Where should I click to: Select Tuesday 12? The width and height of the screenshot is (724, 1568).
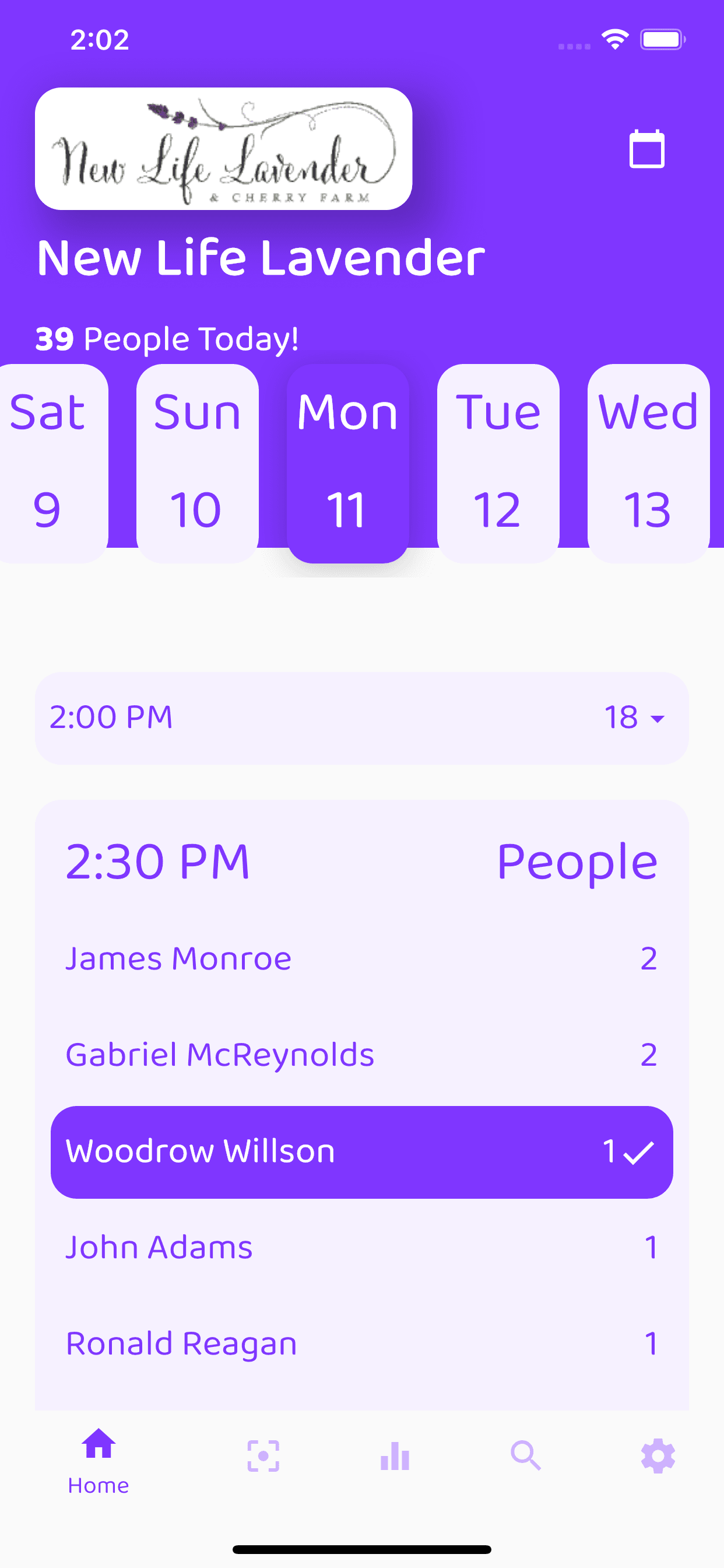(x=498, y=463)
